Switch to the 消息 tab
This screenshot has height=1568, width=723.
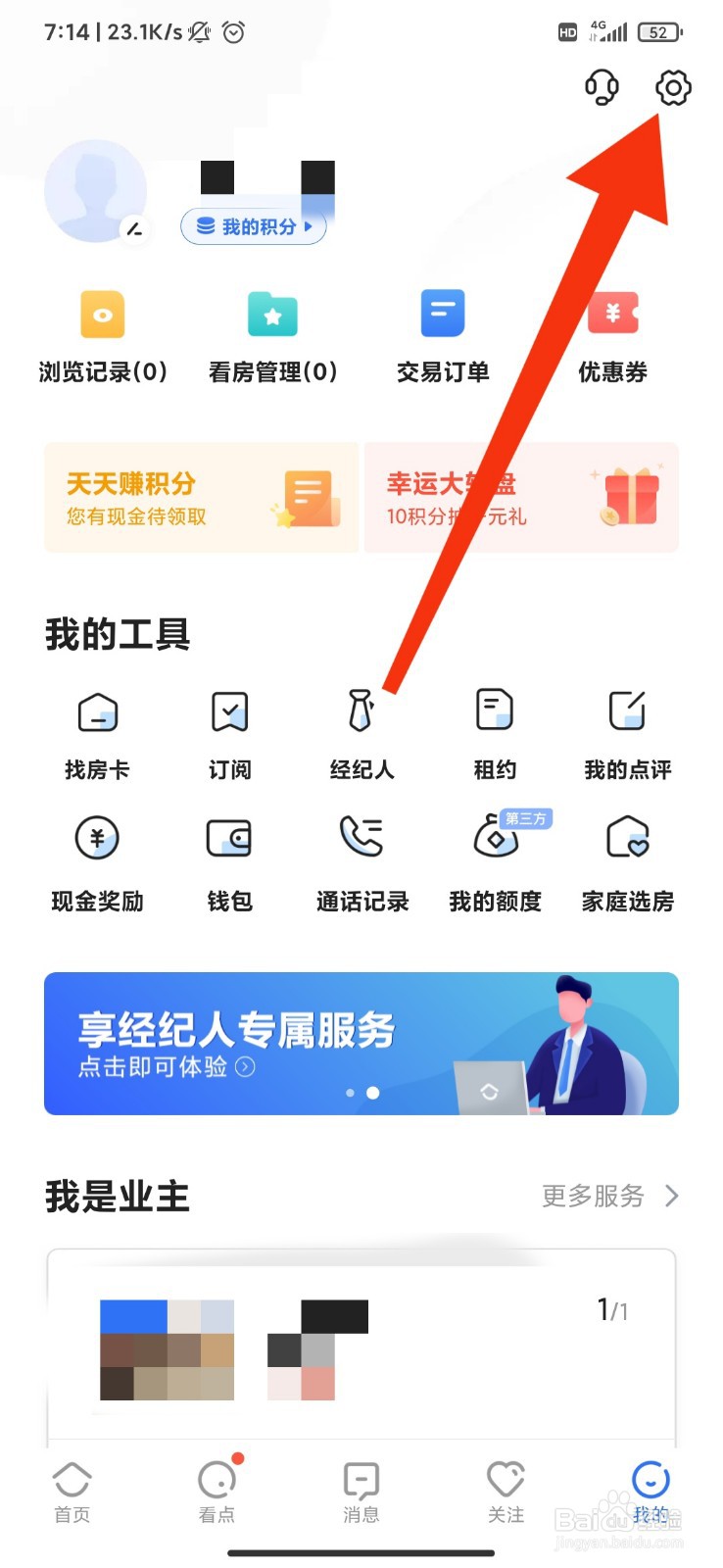361,1490
